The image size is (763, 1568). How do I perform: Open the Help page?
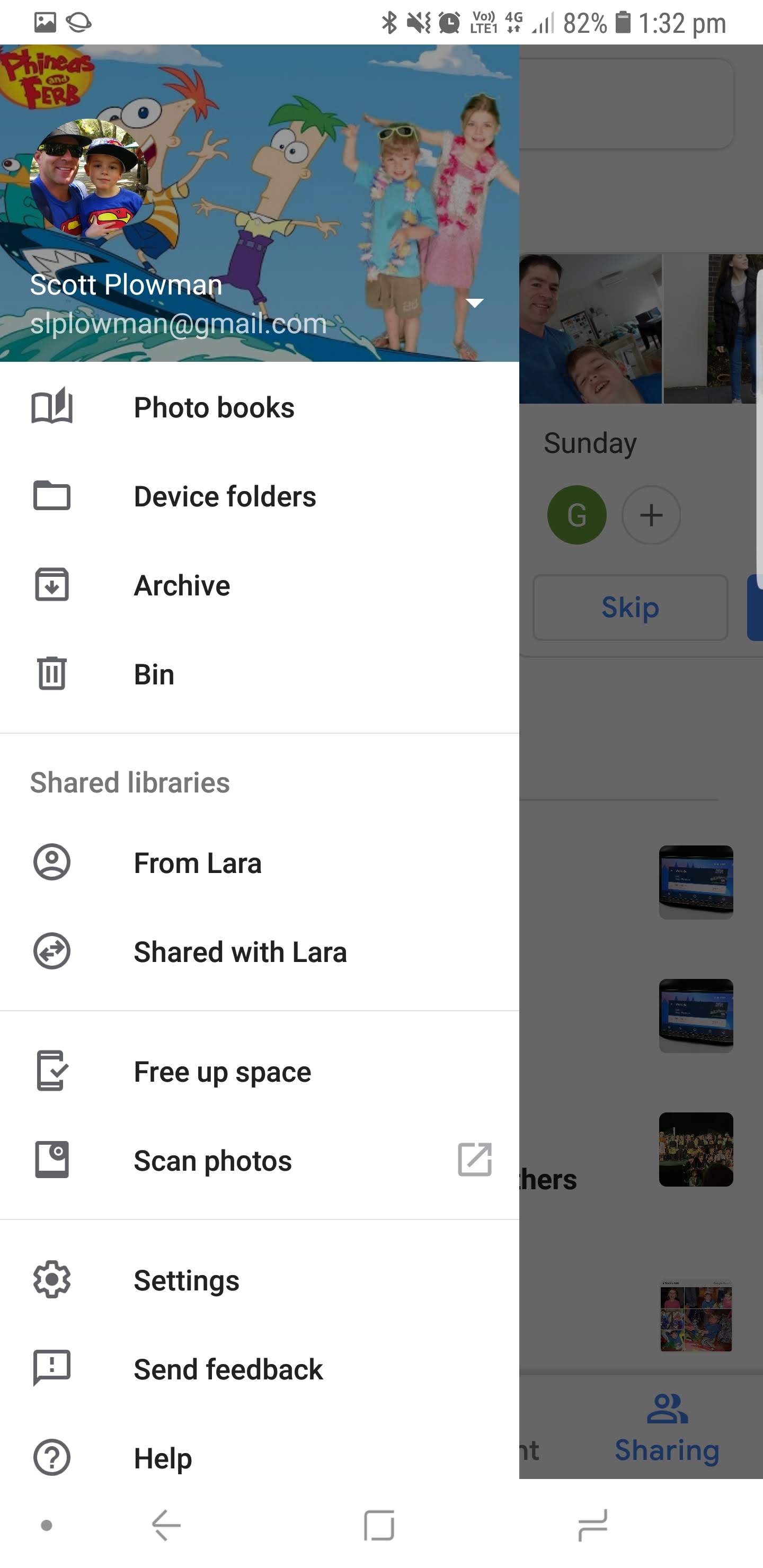260,1457
